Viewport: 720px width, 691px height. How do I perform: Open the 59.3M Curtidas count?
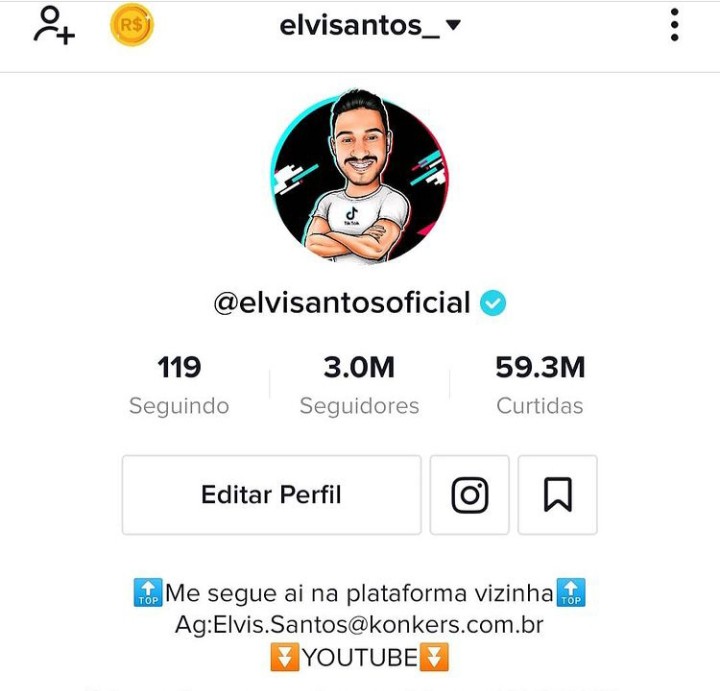[540, 385]
